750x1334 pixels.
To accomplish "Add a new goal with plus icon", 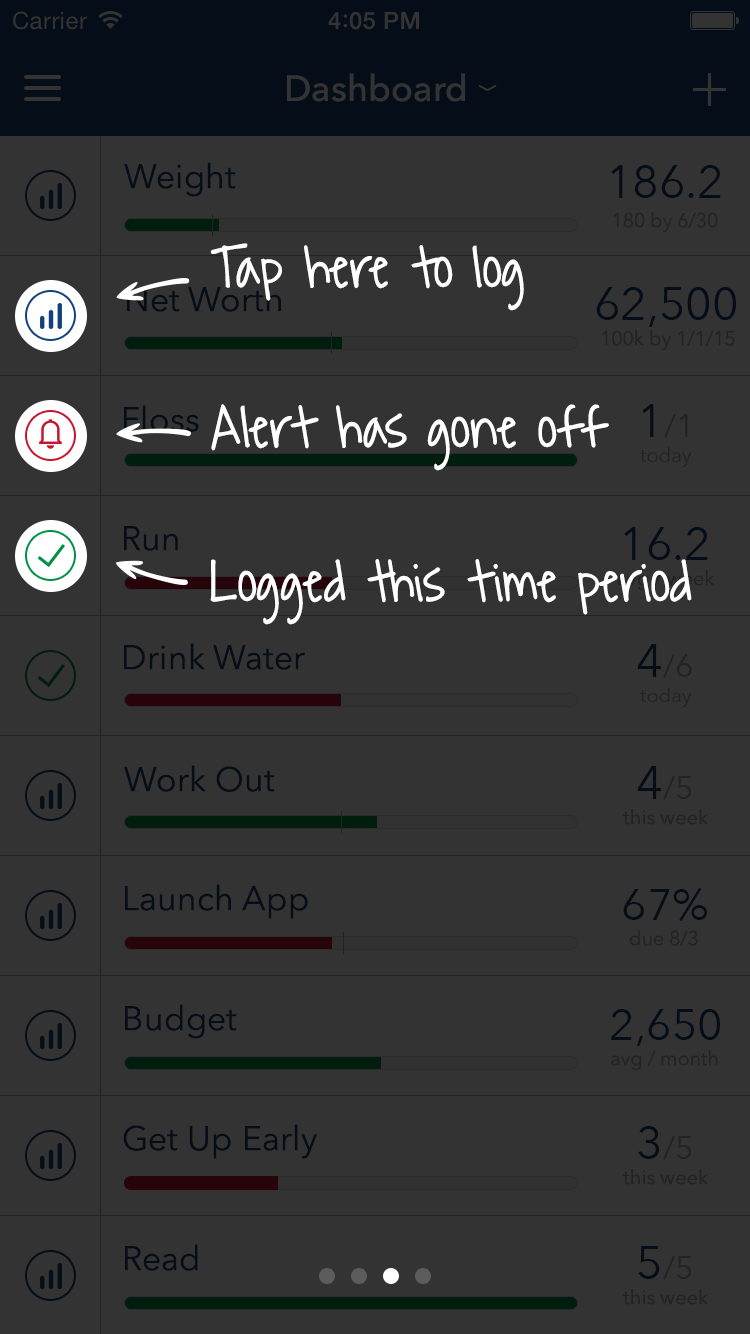I will (x=709, y=89).
